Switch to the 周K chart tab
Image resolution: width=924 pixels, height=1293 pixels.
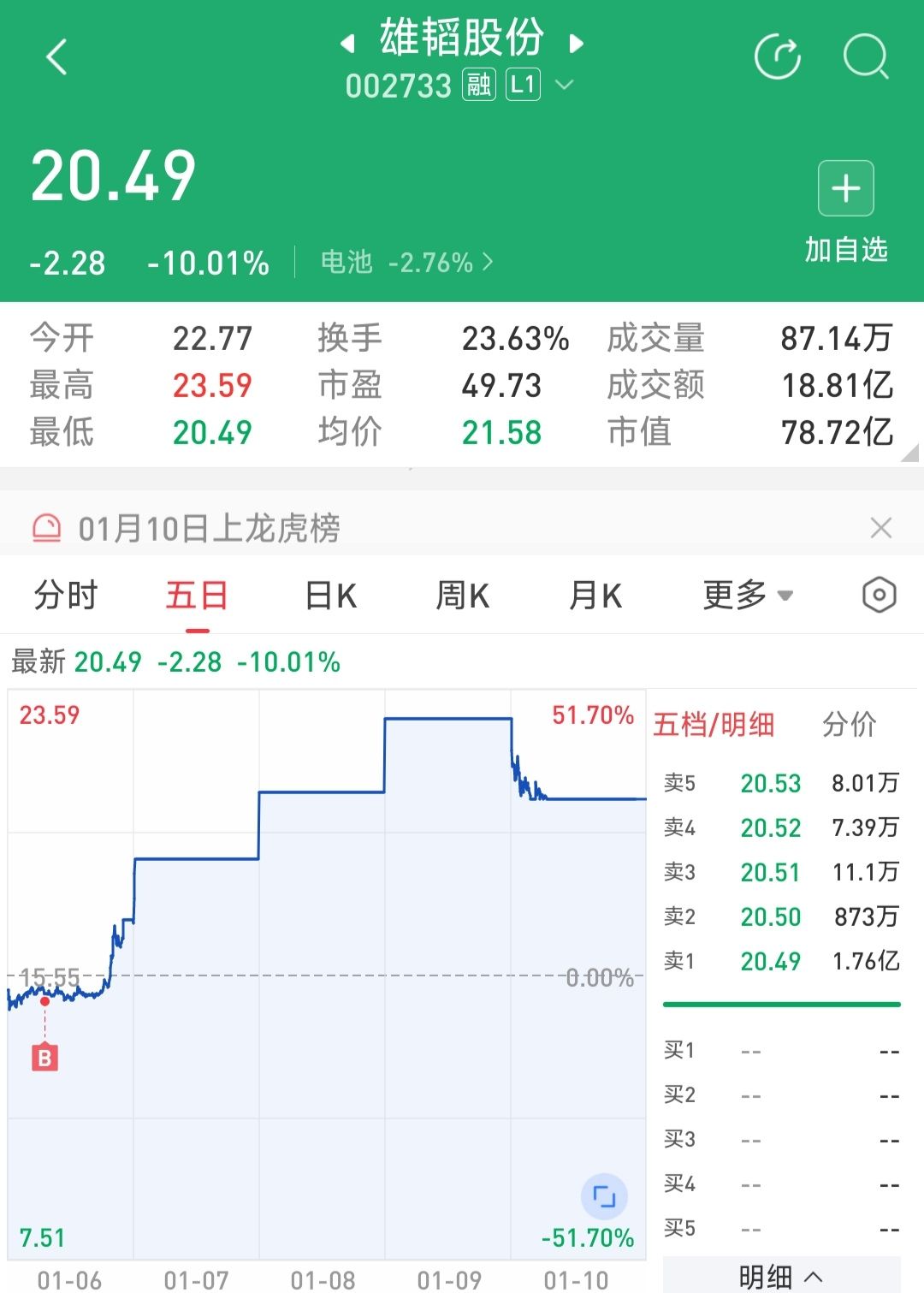[x=463, y=596]
